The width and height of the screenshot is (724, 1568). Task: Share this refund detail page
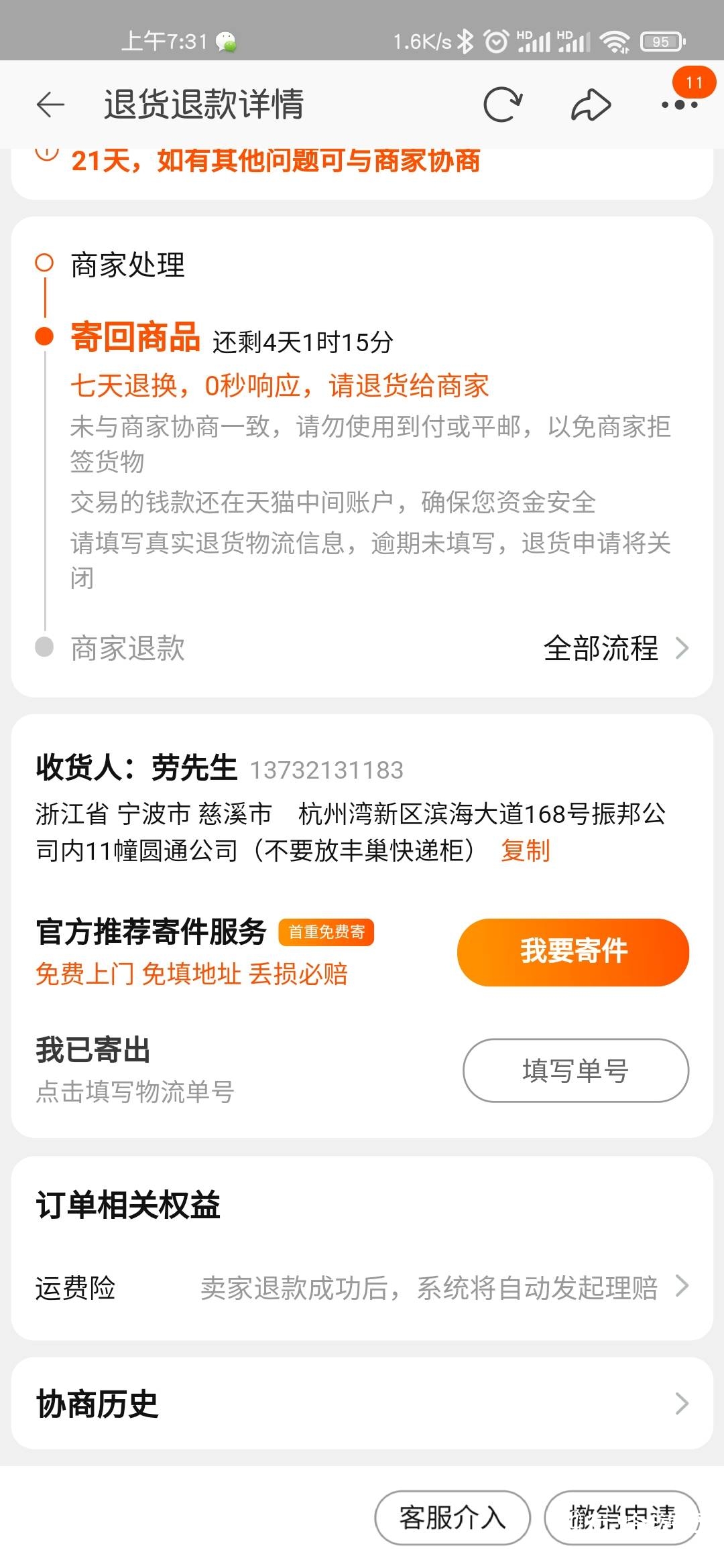(x=591, y=105)
